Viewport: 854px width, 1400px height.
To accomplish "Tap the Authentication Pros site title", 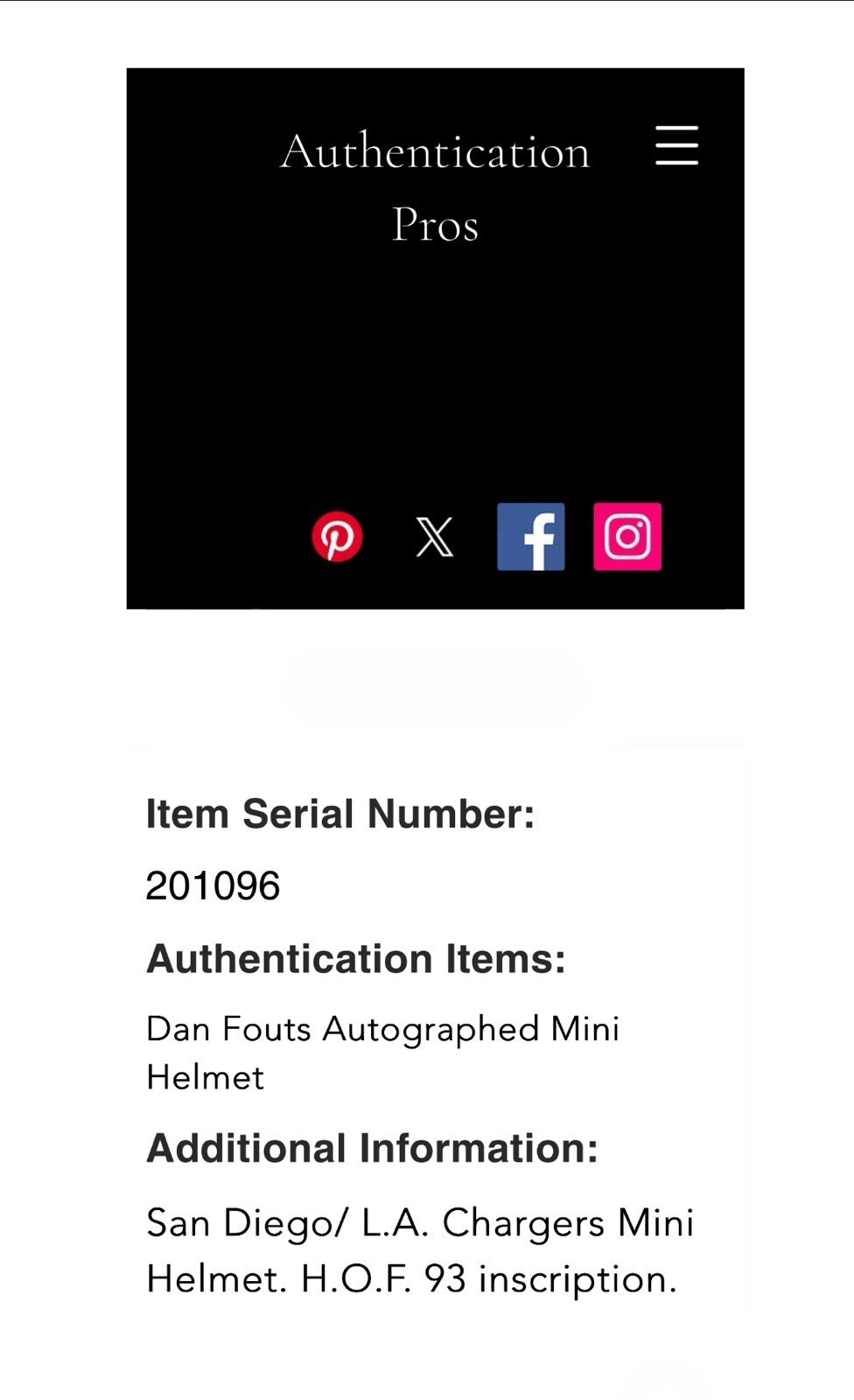I will pyautogui.click(x=435, y=186).
